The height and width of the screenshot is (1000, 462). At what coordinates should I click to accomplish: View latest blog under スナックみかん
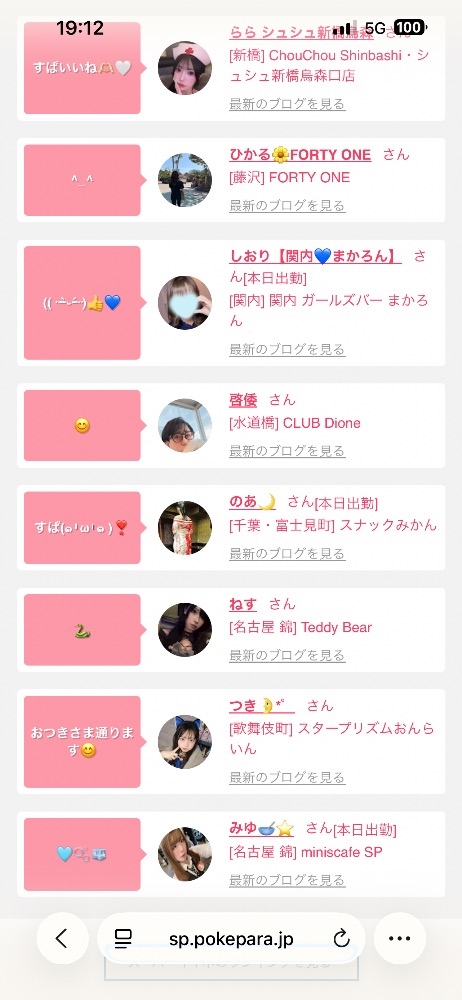287,553
